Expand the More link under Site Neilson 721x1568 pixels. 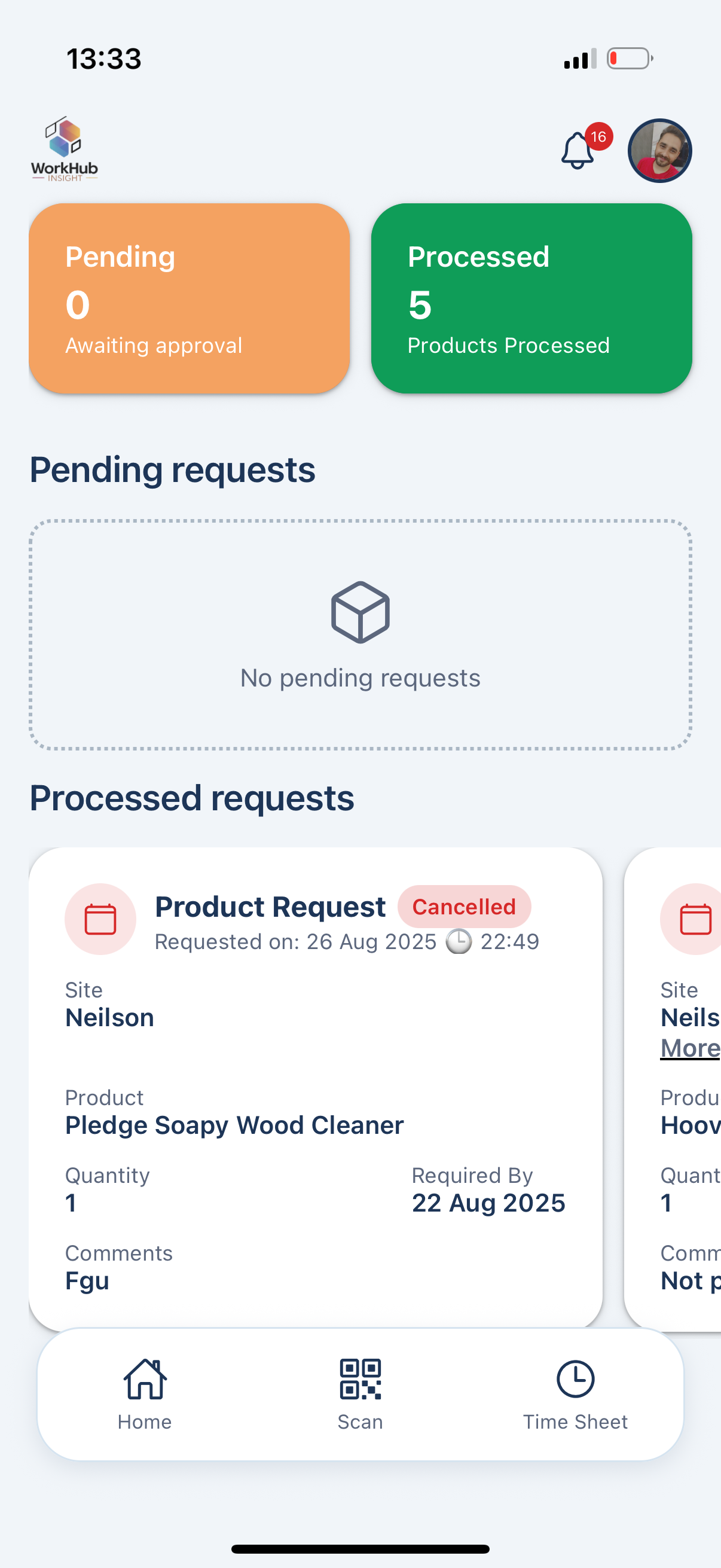click(x=689, y=1048)
